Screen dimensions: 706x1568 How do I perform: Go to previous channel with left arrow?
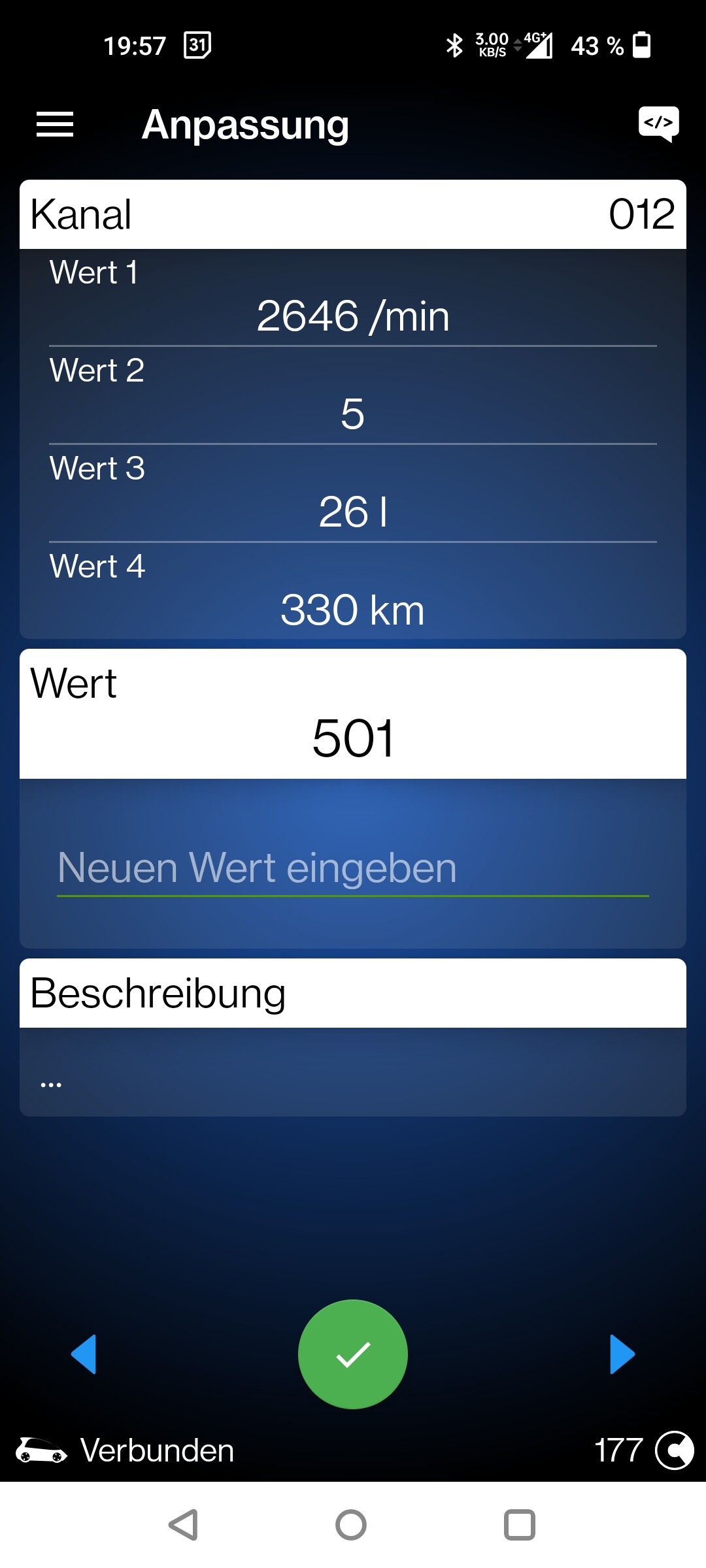(x=84, y=1354)
